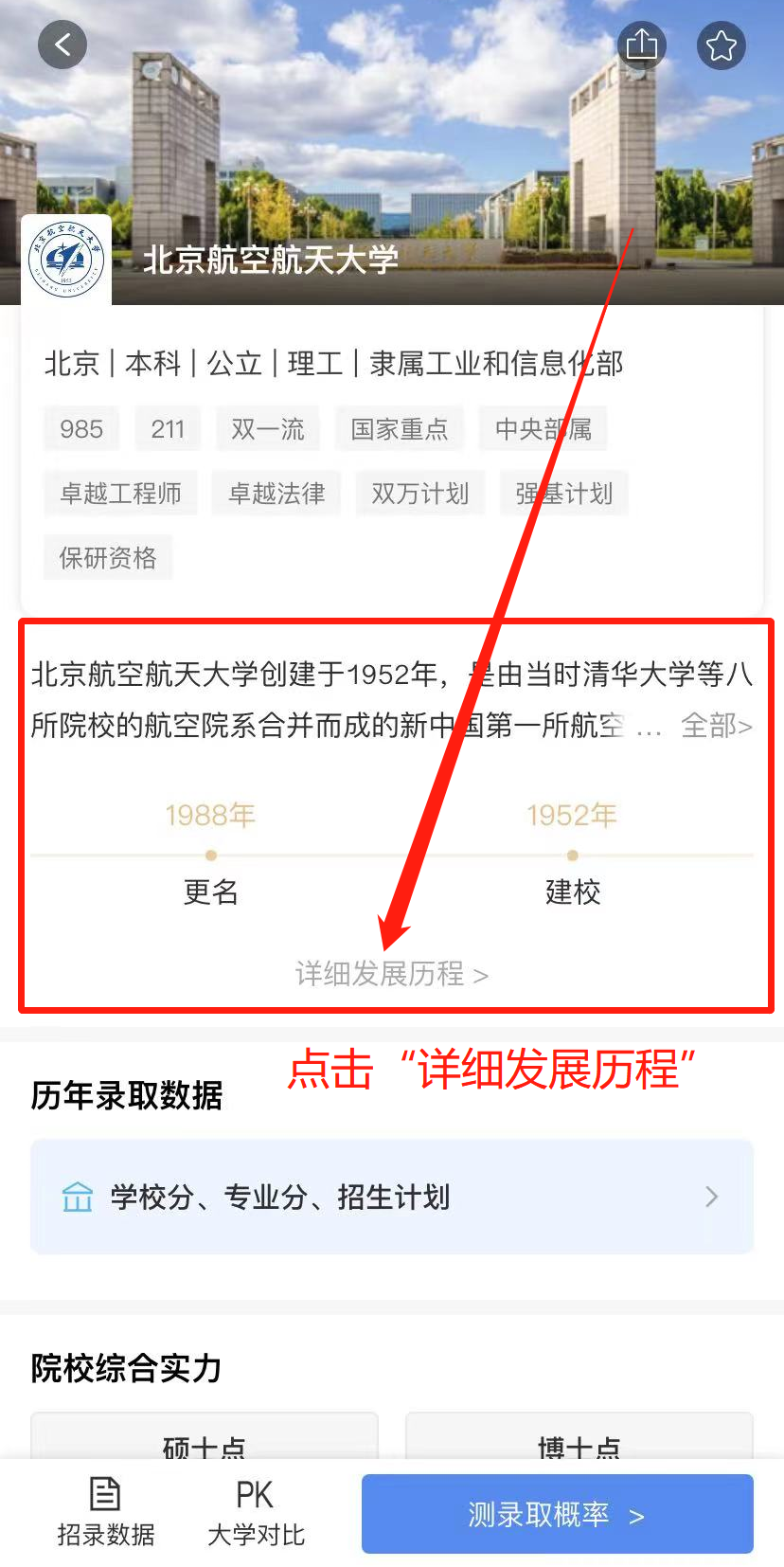Share this university page
The height and width of the screenshot is (1567, 784).
pyautogui.click(x=641, y=45)
